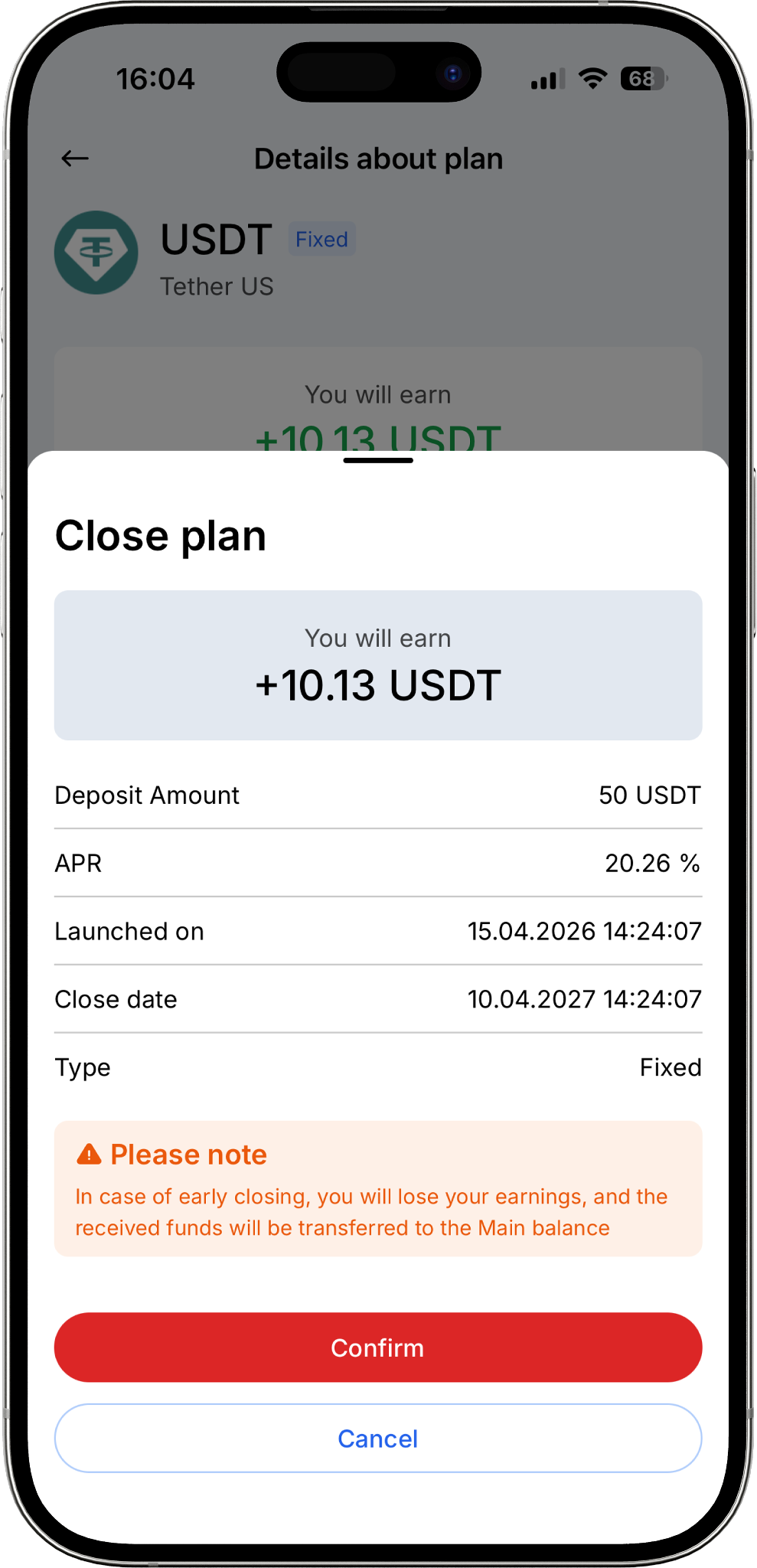Go back from Details about plan
Image resolution: width=757 pixels, height=1568 pixels.
coord(75,158)
